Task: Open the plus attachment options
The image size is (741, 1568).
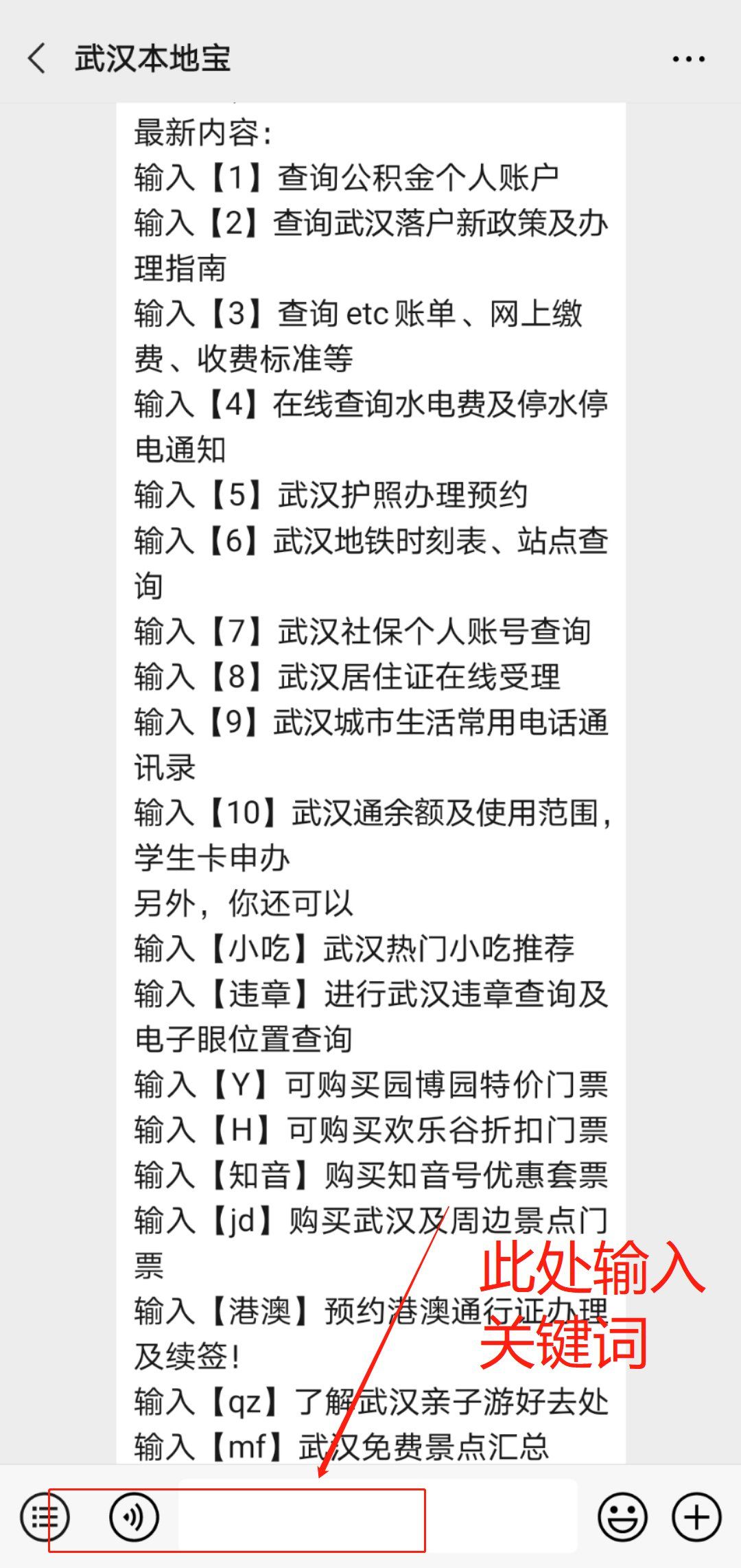Action: (x=696, y=1517)
